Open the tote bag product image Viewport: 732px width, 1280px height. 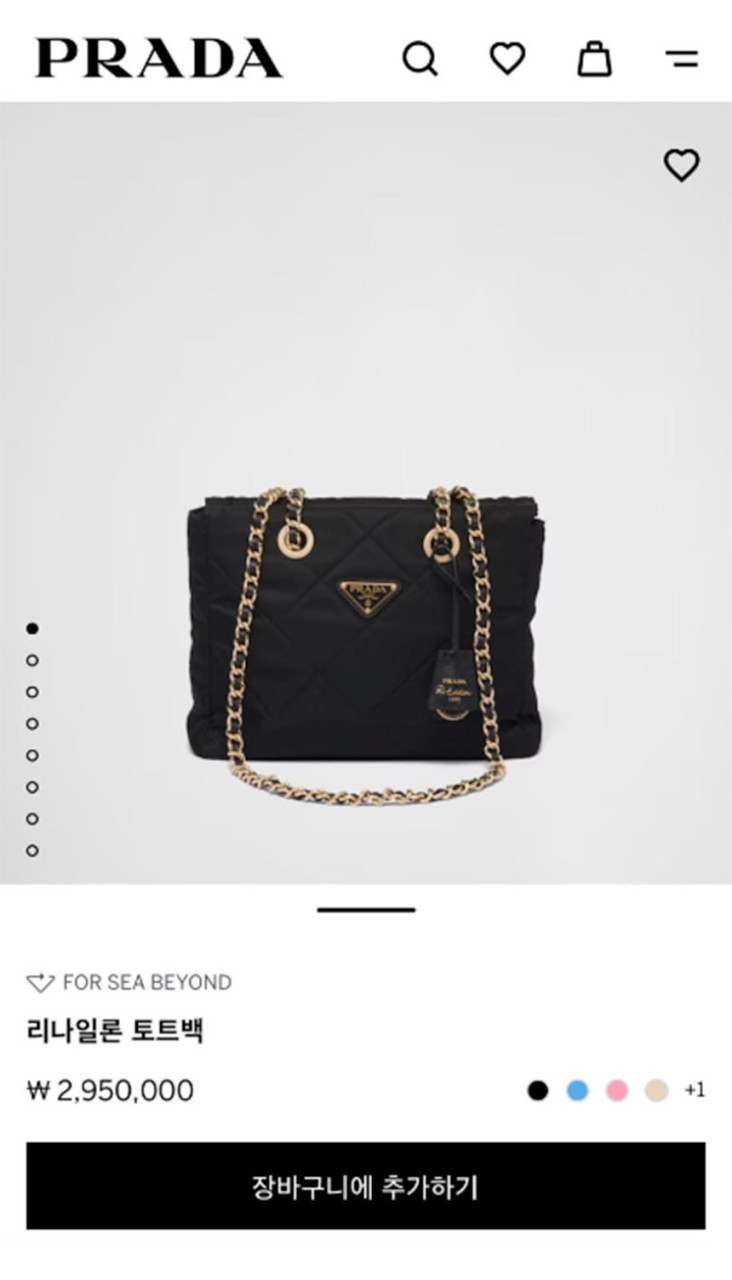point(365,640)
